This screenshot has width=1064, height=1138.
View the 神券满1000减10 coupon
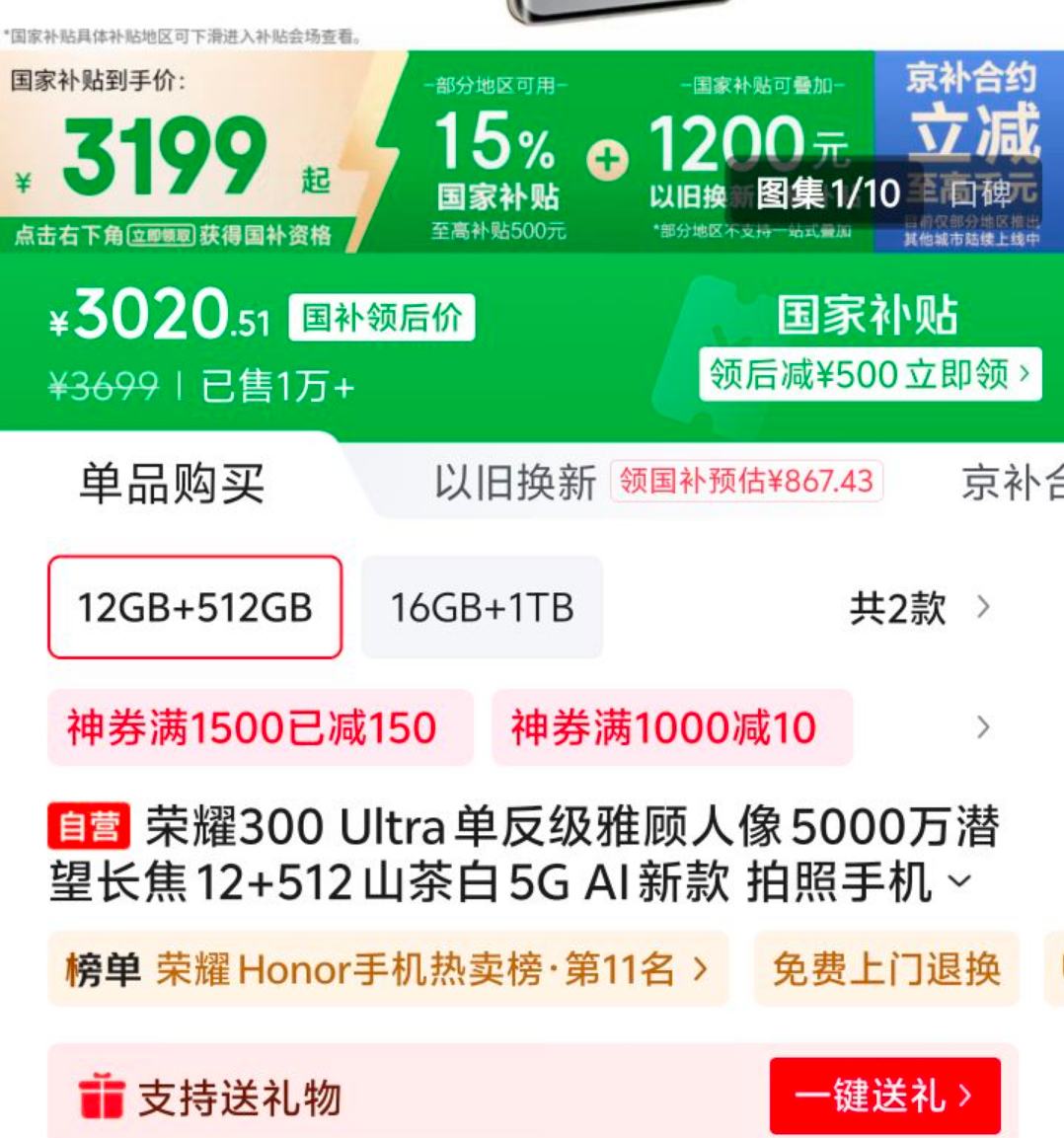tap(663, 728)
